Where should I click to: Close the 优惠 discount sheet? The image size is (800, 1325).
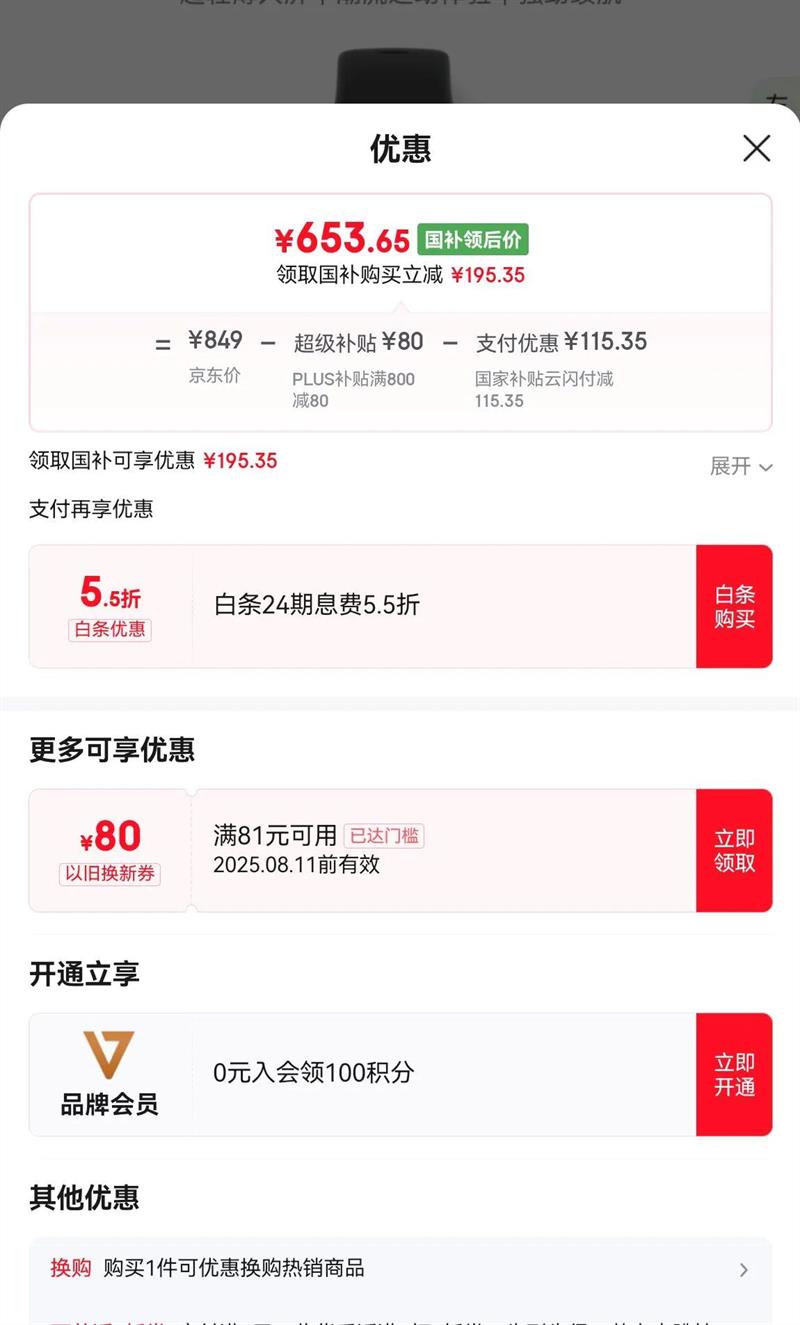point(757,149)
